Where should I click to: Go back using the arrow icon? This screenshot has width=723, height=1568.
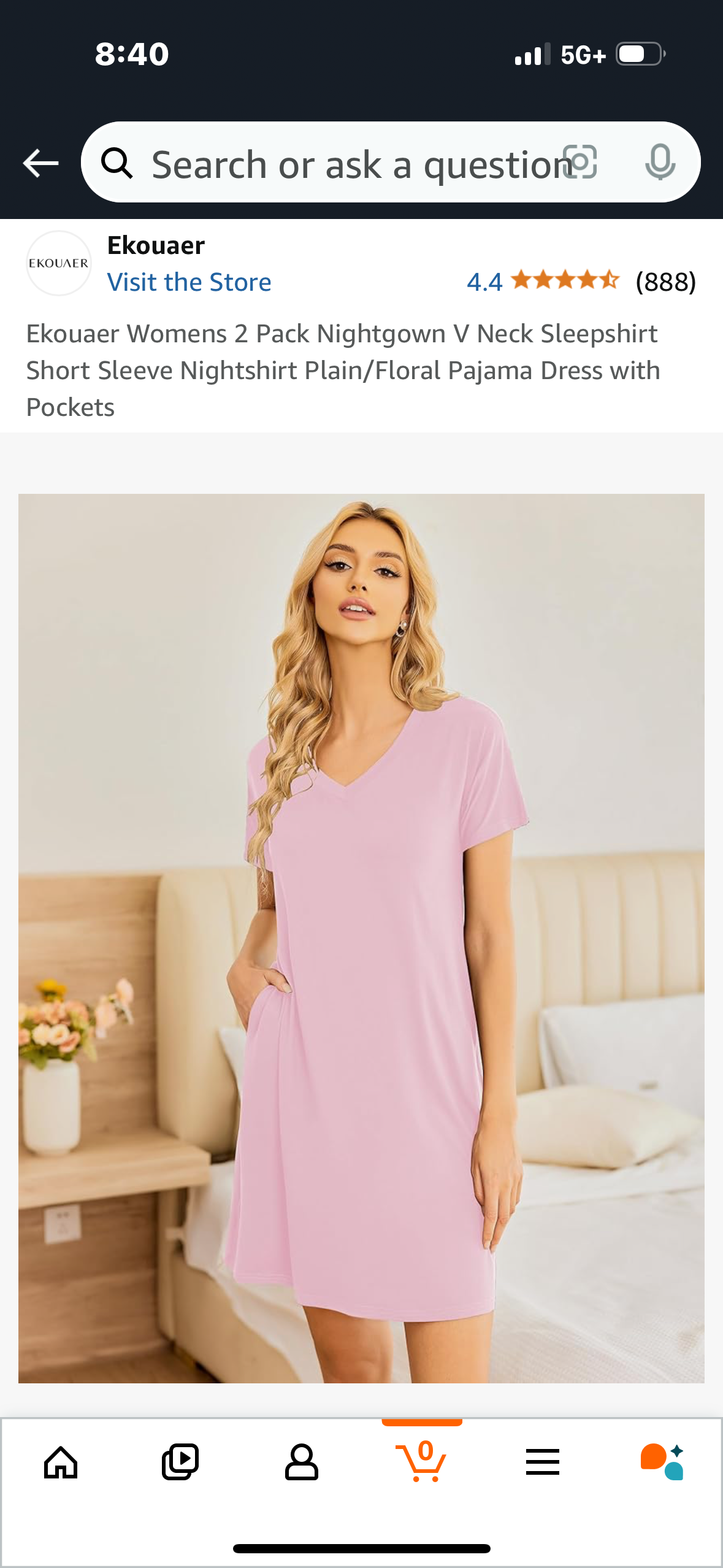pos(40,163)
